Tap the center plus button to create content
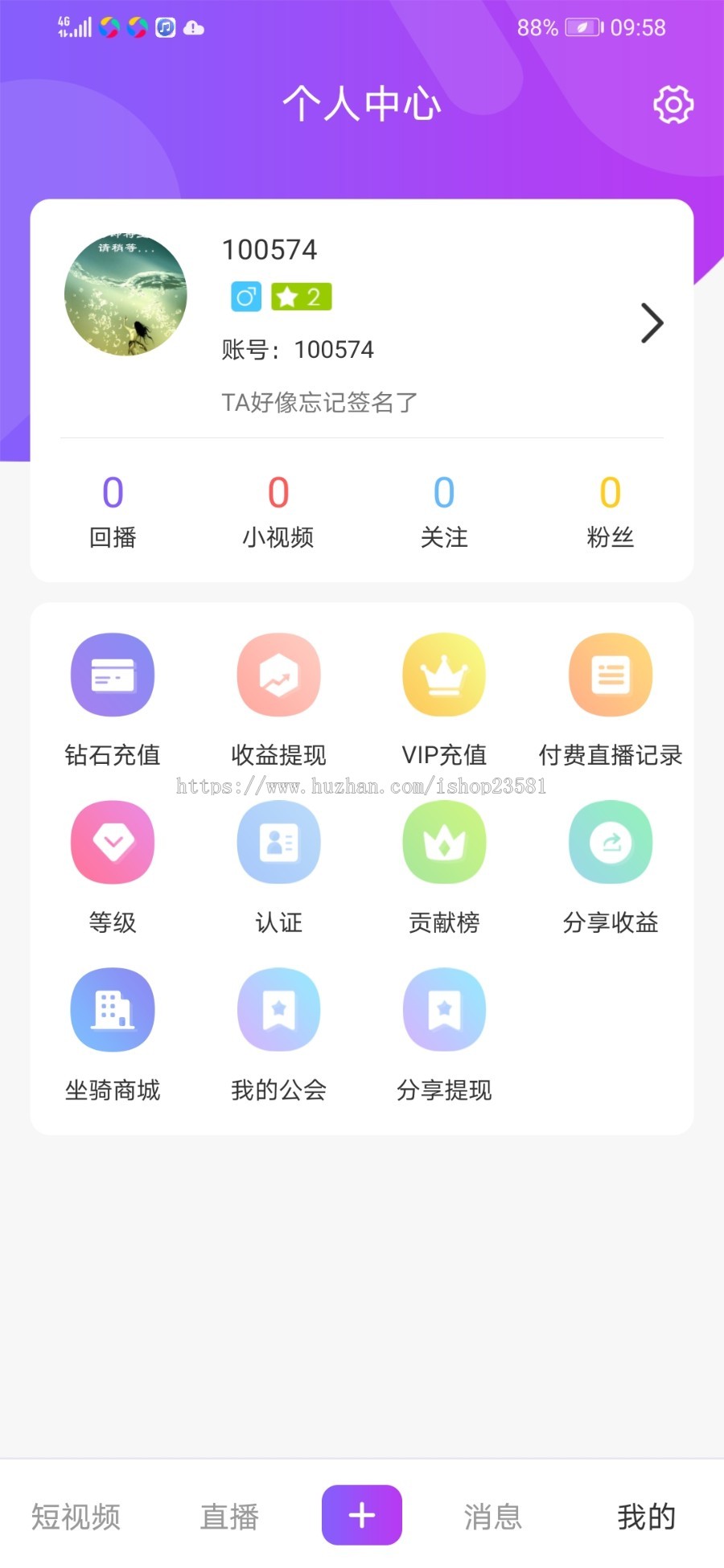 (362, 1515)
